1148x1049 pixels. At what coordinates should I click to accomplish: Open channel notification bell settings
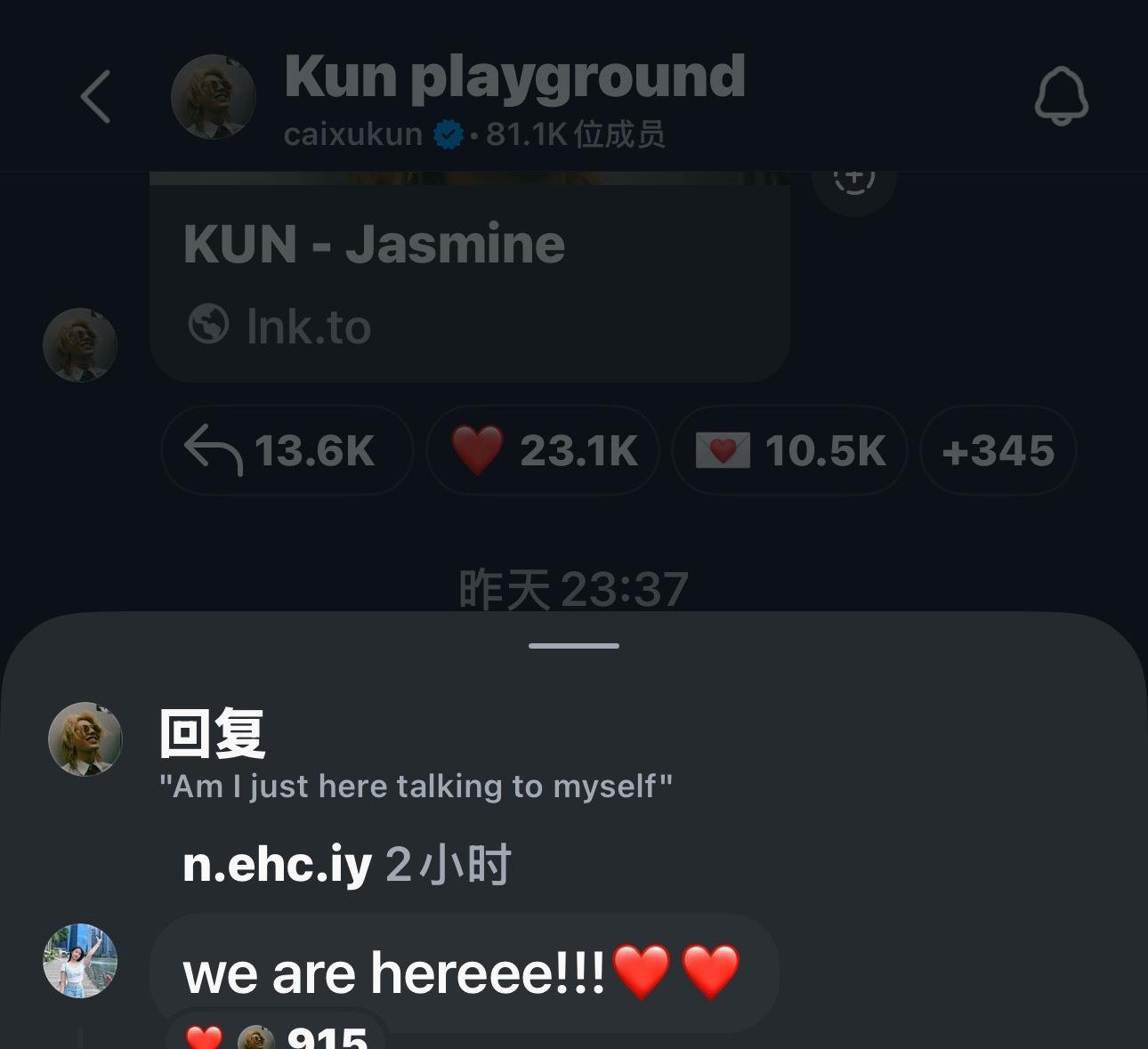point(1061,96)
